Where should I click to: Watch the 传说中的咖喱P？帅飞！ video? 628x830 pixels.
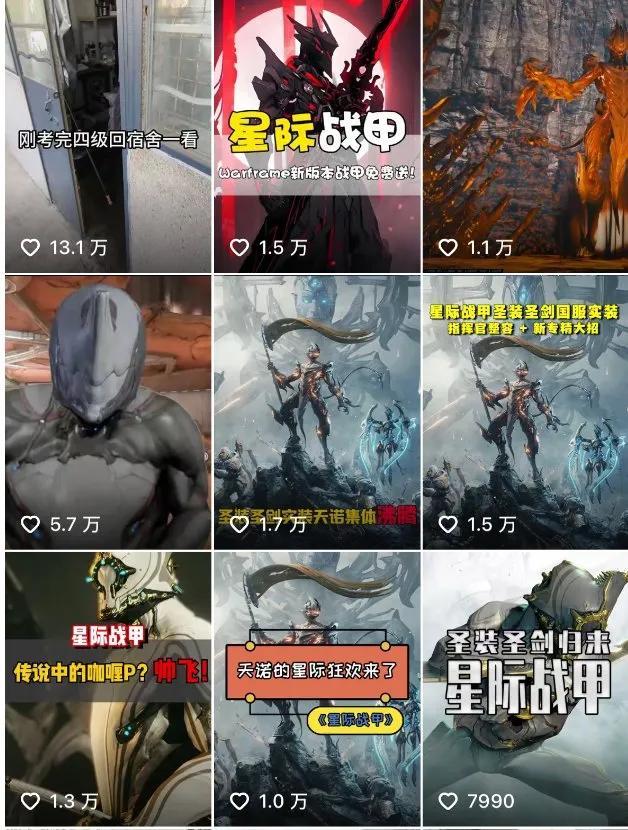(108, 688)
